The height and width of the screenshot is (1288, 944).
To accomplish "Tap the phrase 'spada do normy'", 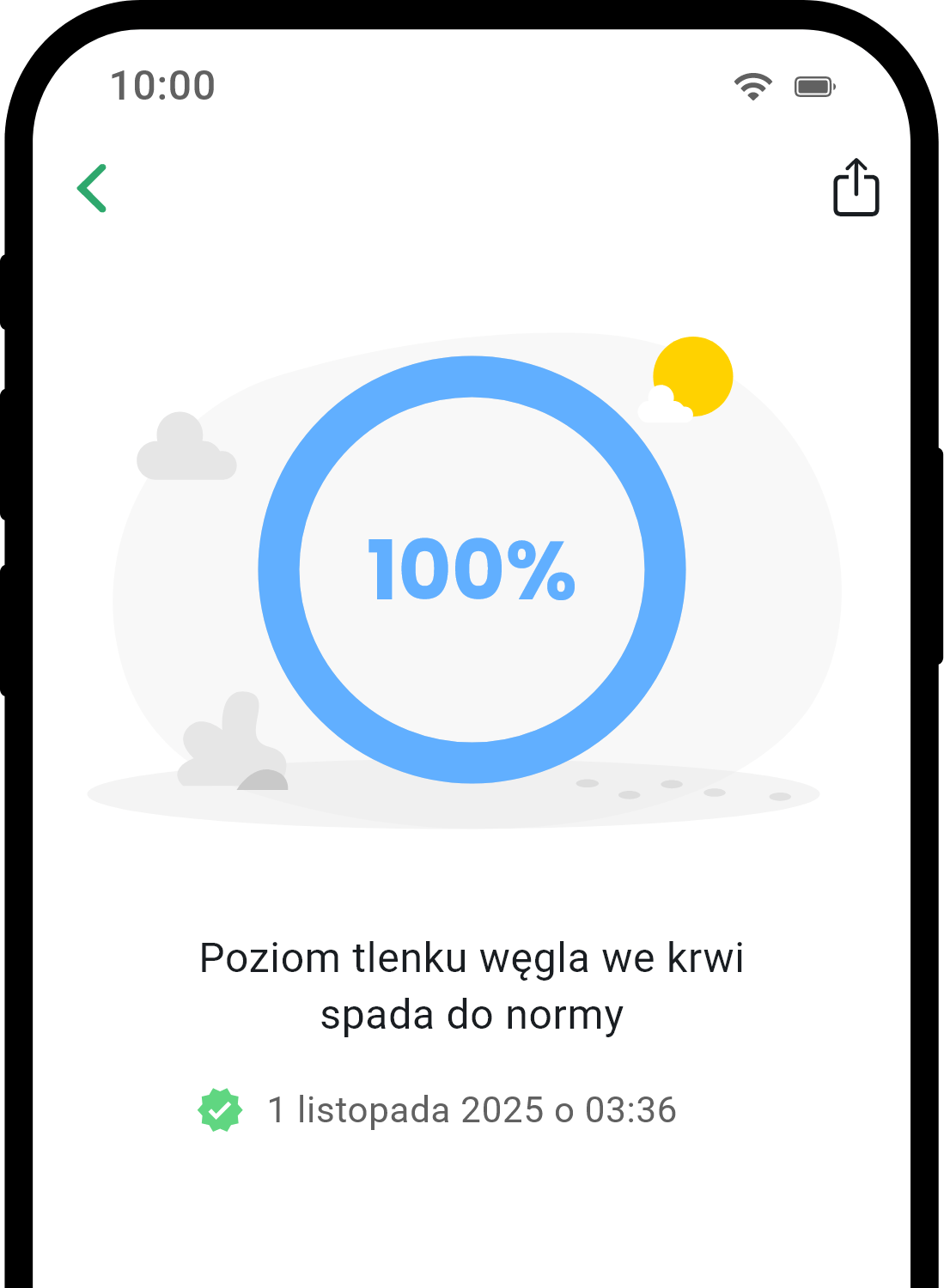I will [472, 1013].
